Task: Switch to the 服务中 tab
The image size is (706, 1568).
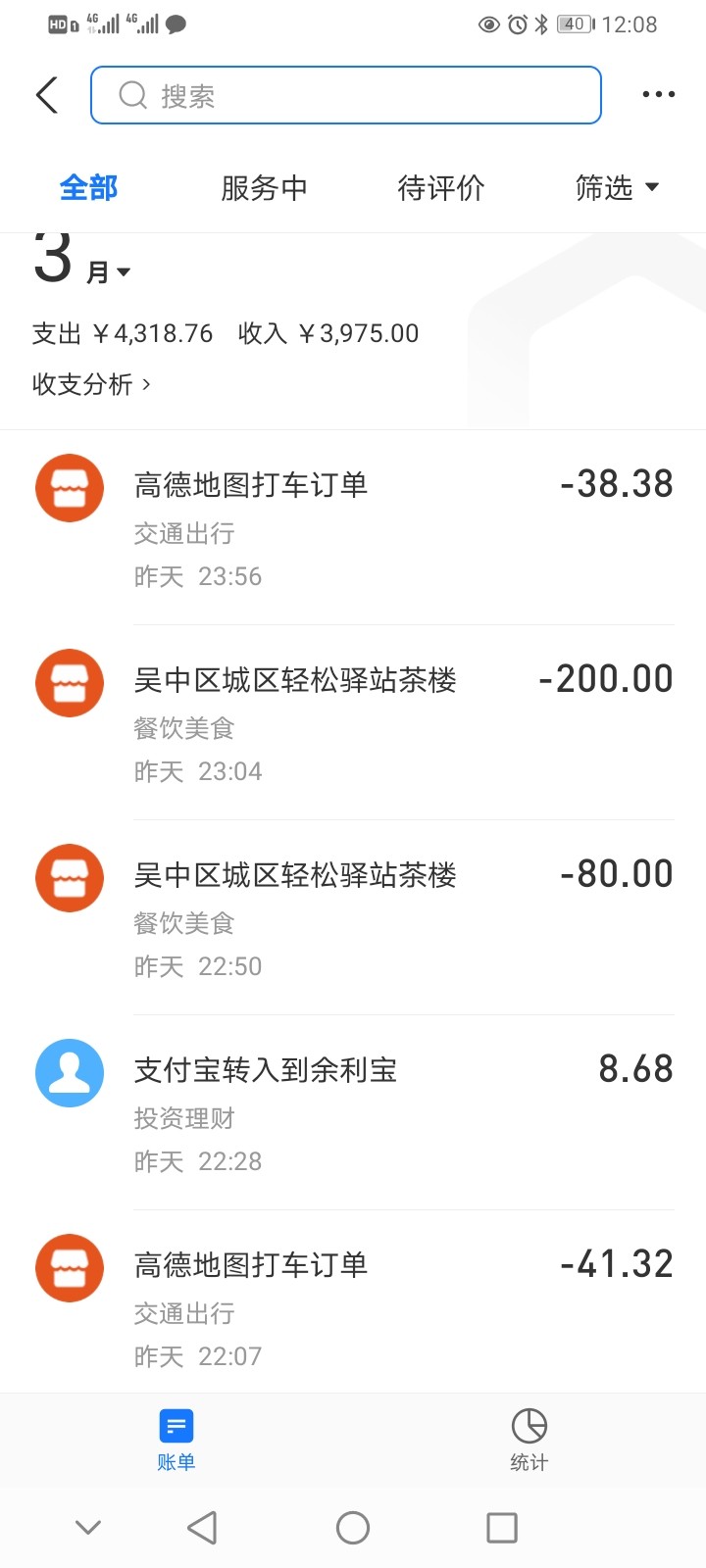Action: (264, 187)
